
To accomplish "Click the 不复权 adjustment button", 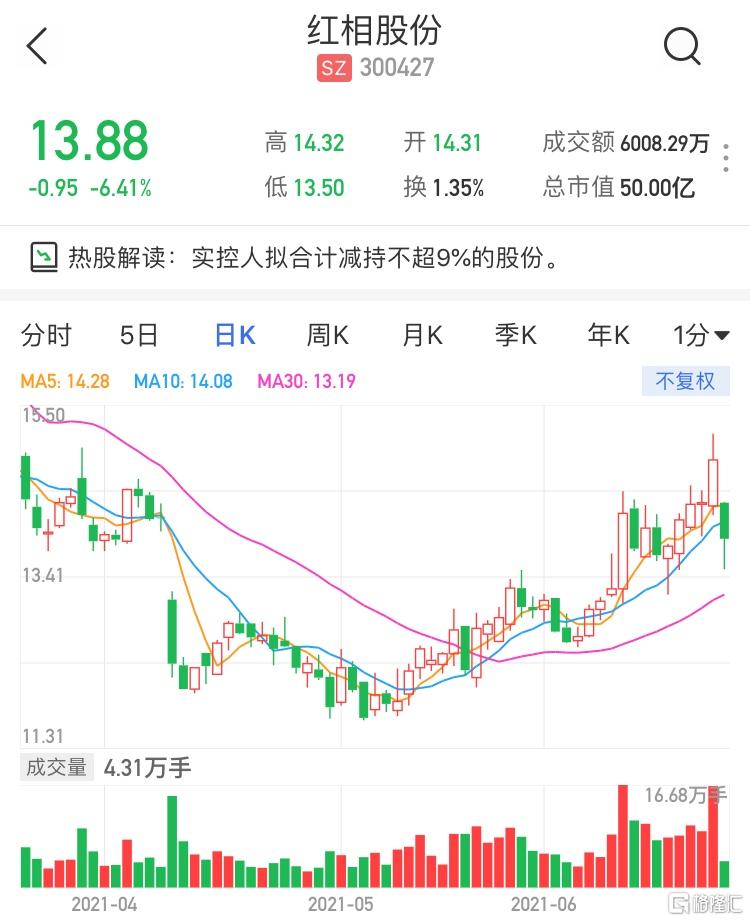I will tap(686, 382).
